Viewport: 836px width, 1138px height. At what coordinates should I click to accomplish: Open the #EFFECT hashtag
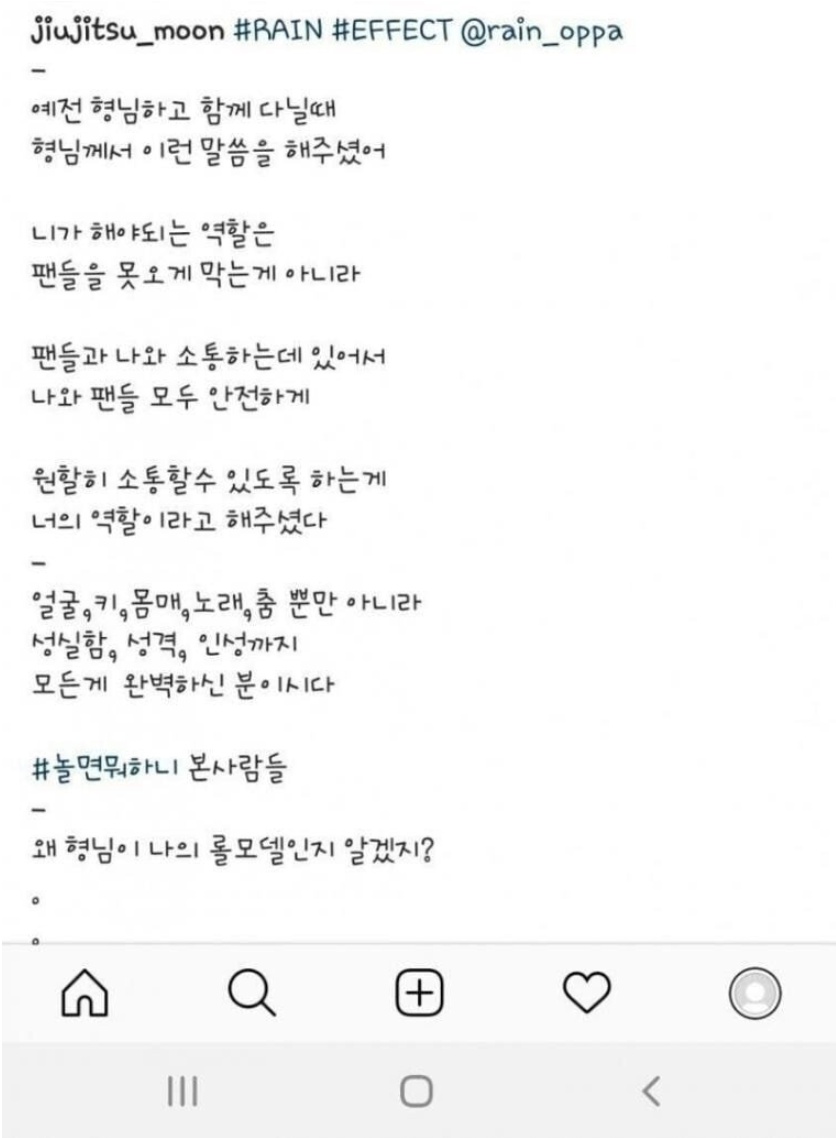(393, 31)
